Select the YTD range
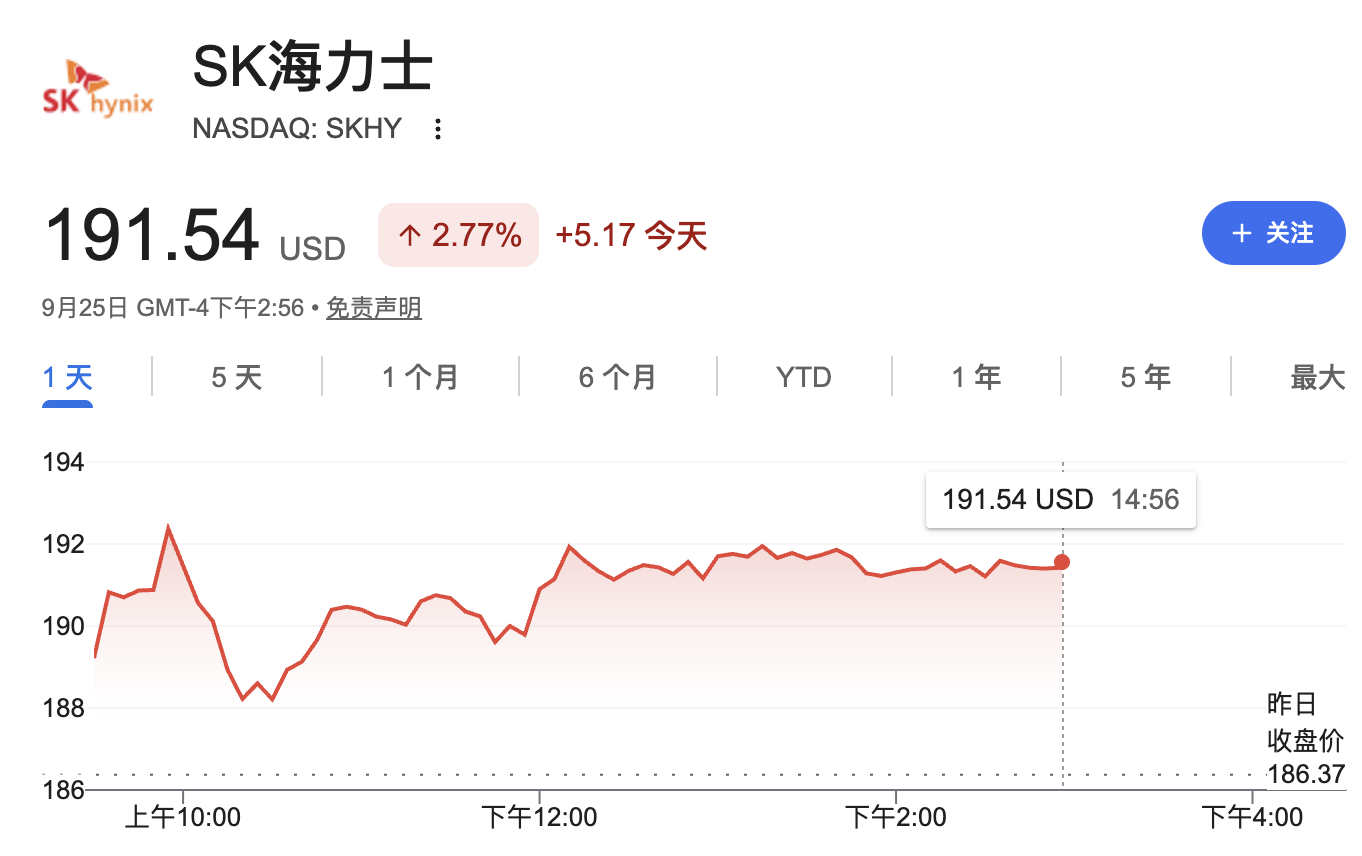1362x856 pixels. coord(804,377)
